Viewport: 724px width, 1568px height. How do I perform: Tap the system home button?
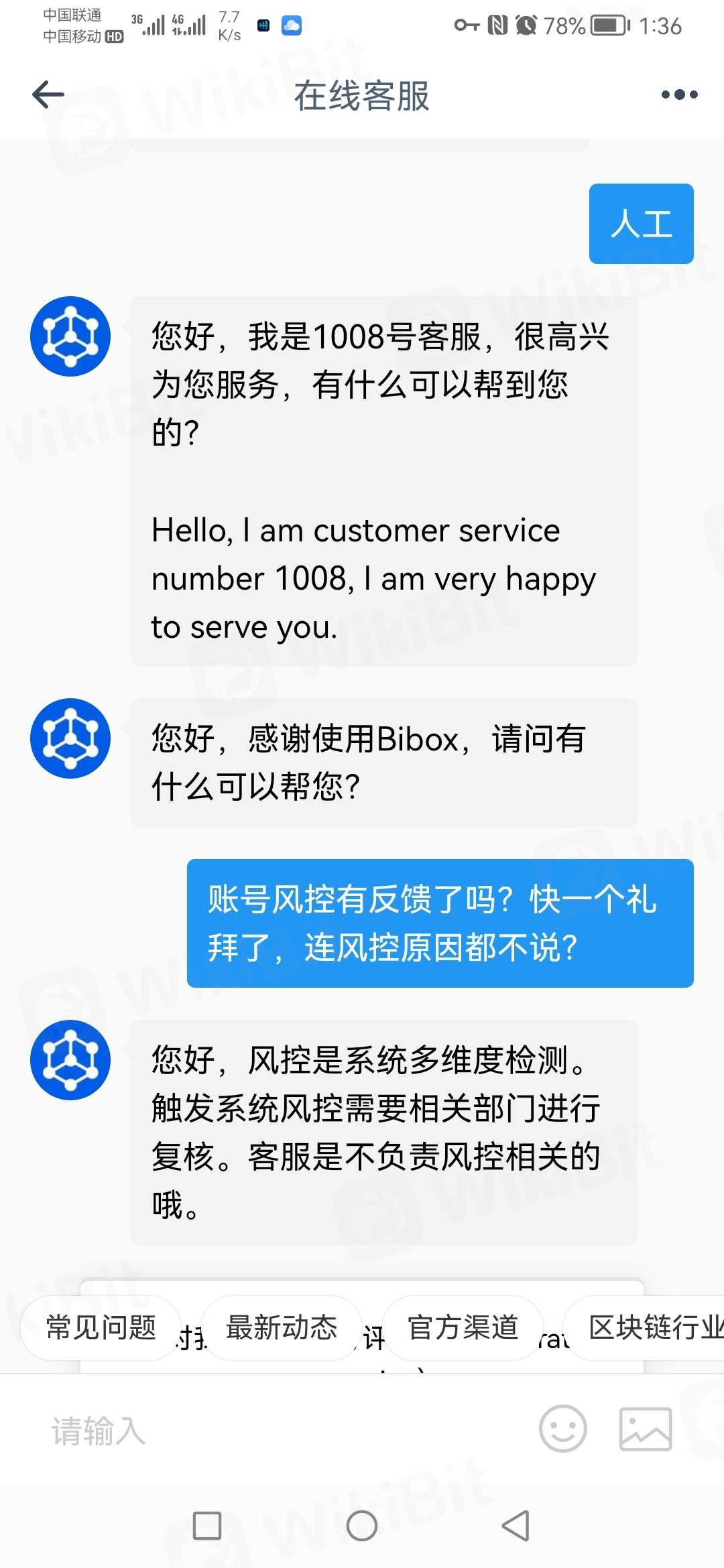point(362,1526)
